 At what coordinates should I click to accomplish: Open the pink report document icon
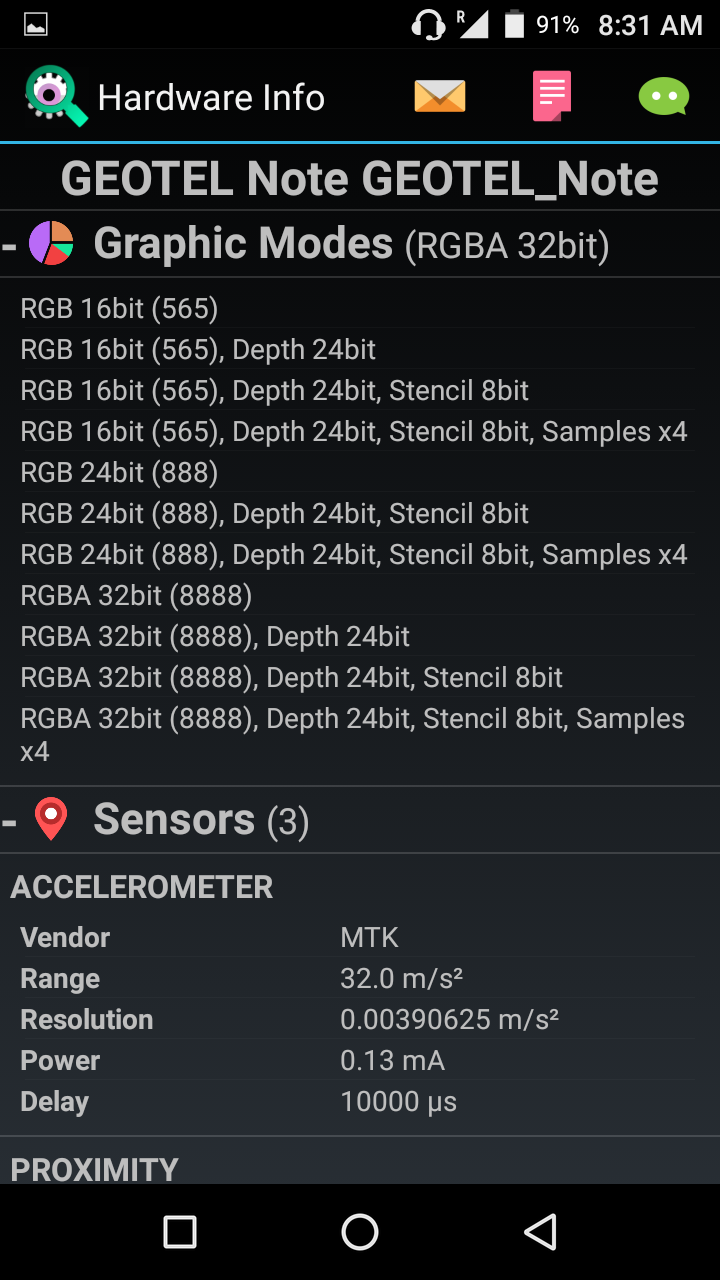(x=552, y=97)
